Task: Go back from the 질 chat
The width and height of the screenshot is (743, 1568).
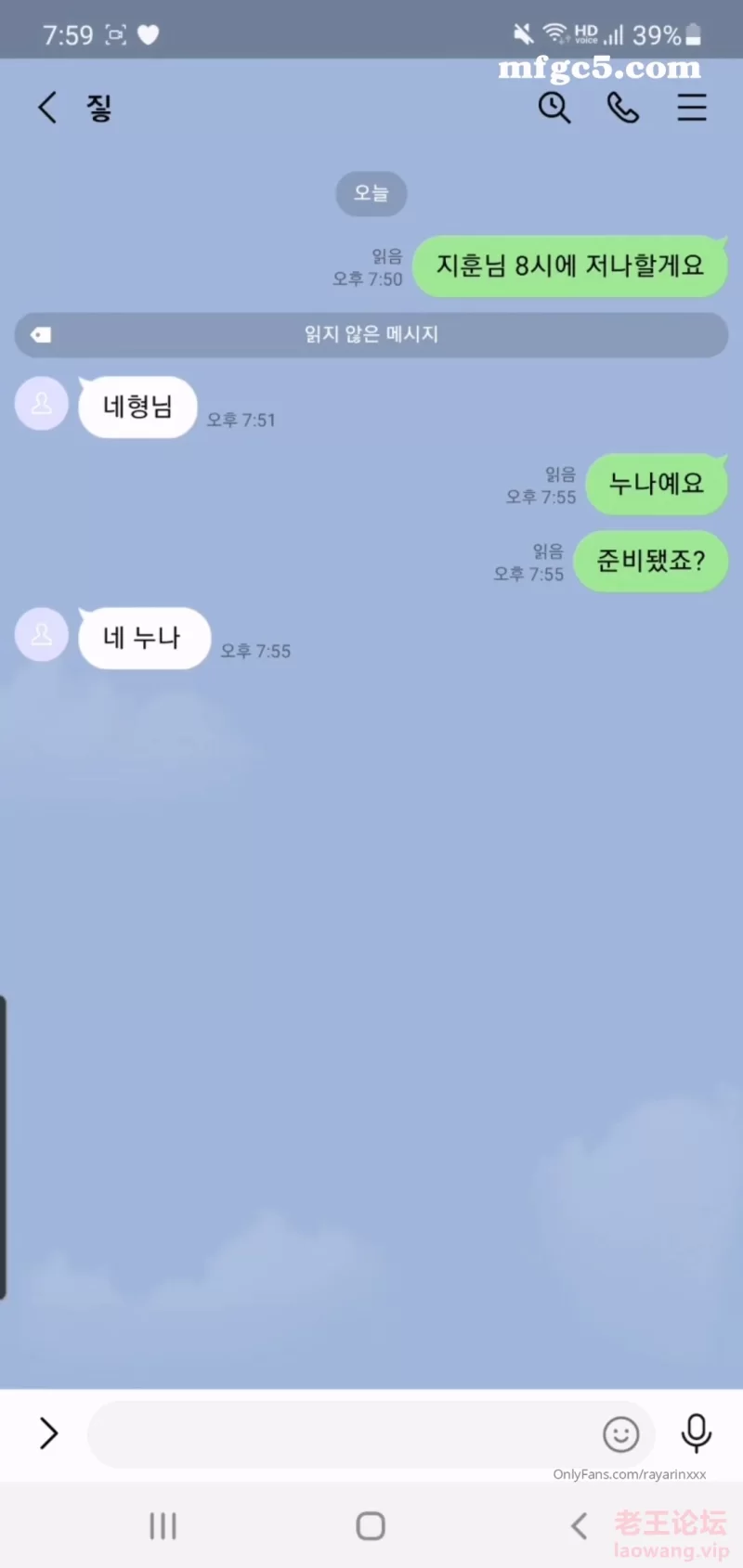Action: [x=47, y=108]
